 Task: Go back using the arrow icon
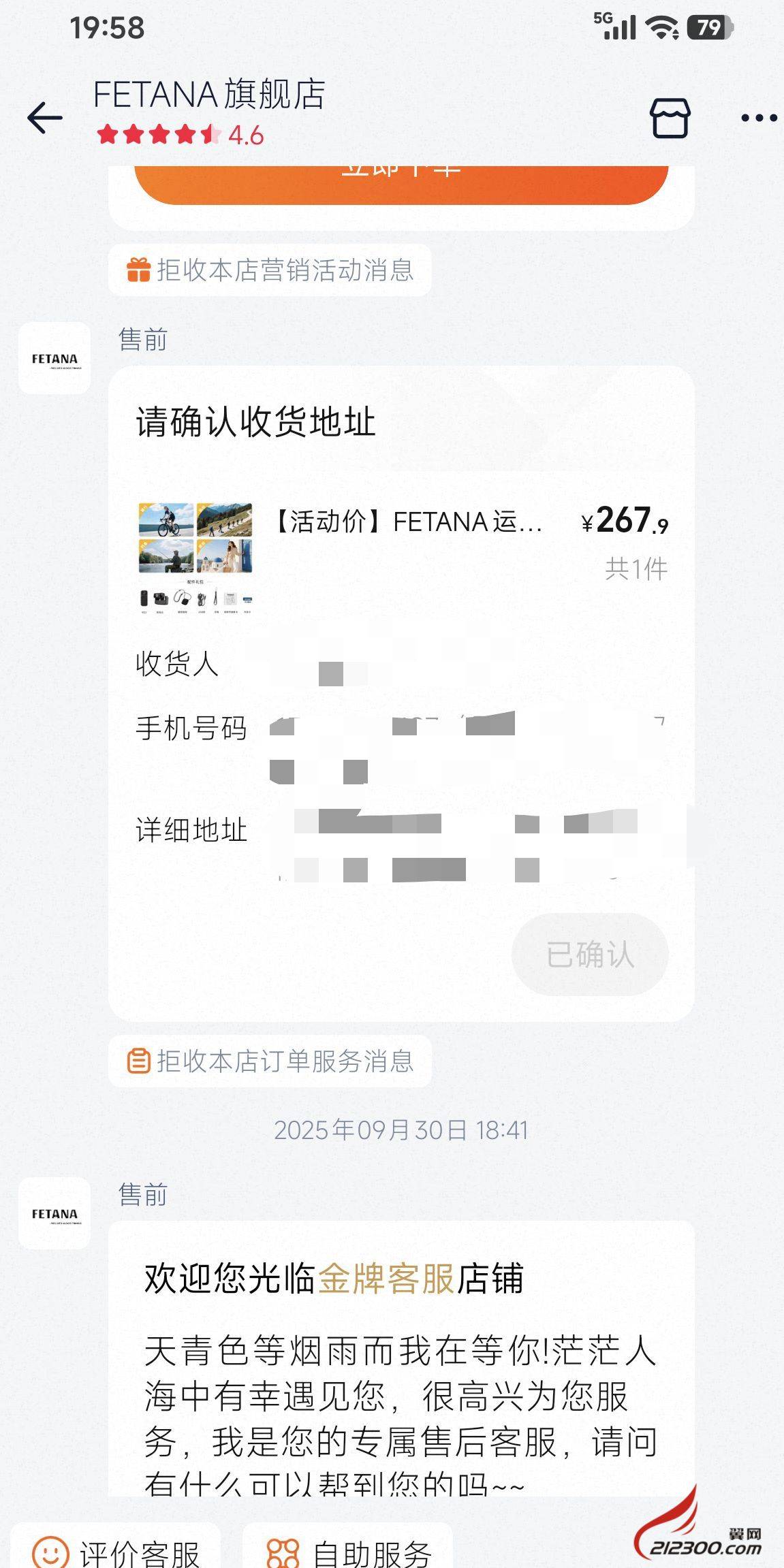coord(45,118)
